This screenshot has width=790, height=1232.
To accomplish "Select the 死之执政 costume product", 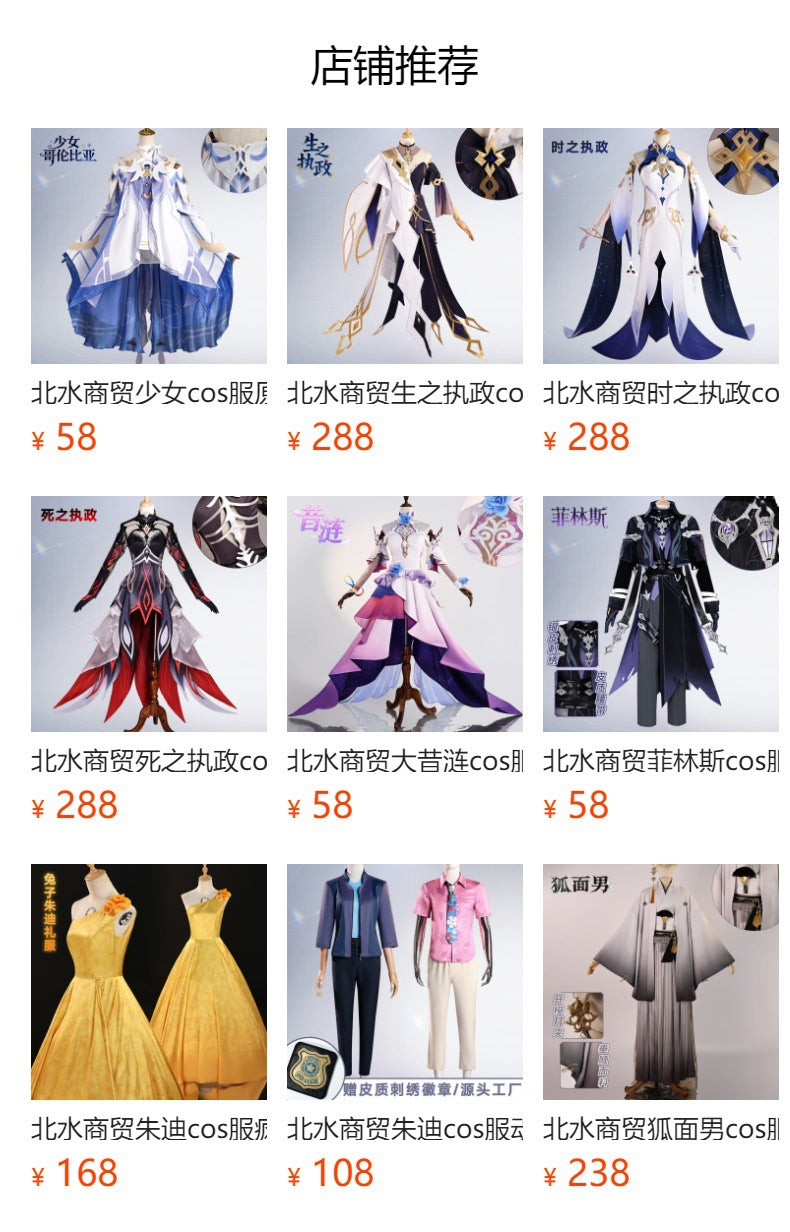I will (149, 614).
